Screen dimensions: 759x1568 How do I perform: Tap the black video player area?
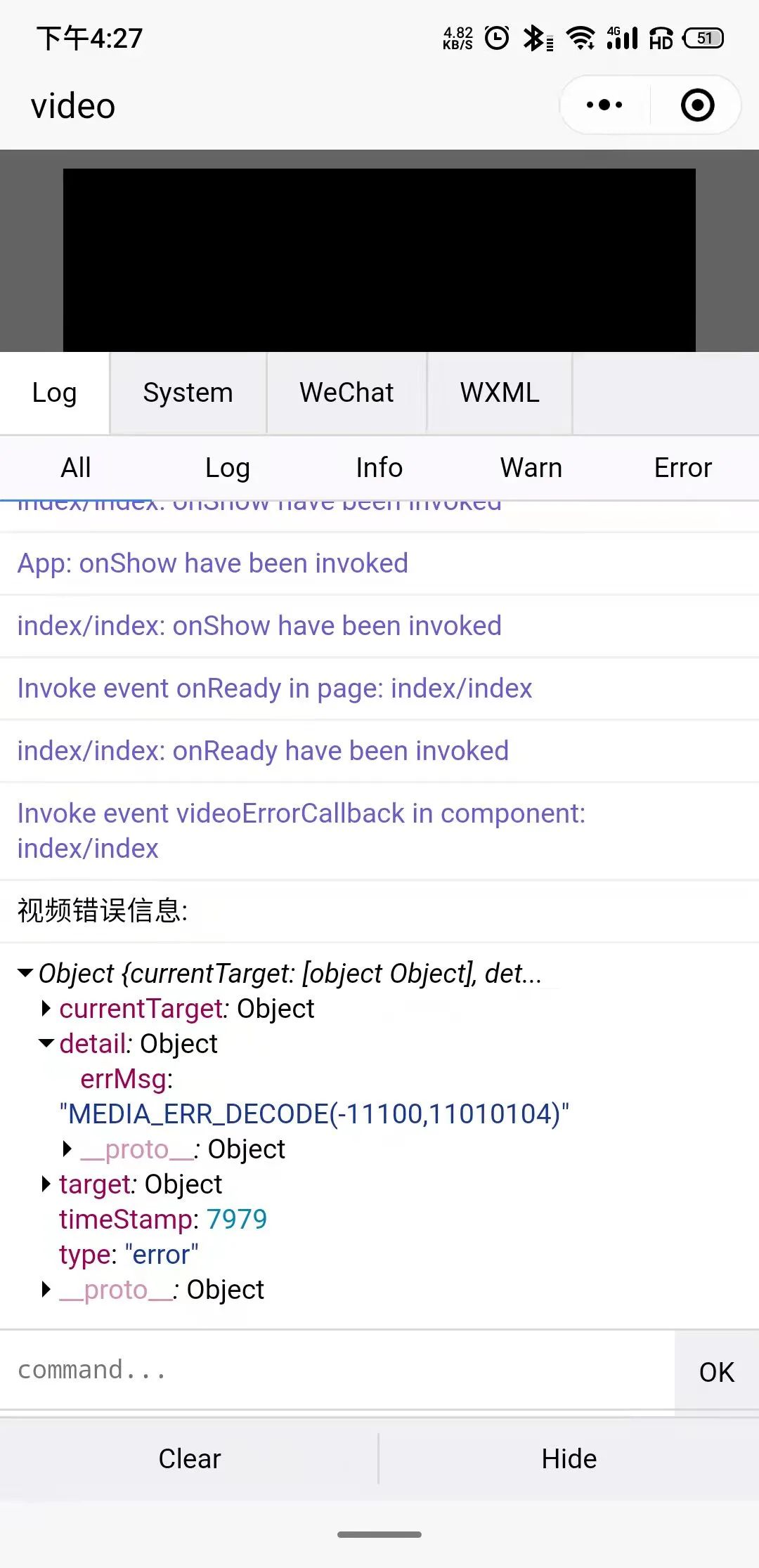(379, 260)
